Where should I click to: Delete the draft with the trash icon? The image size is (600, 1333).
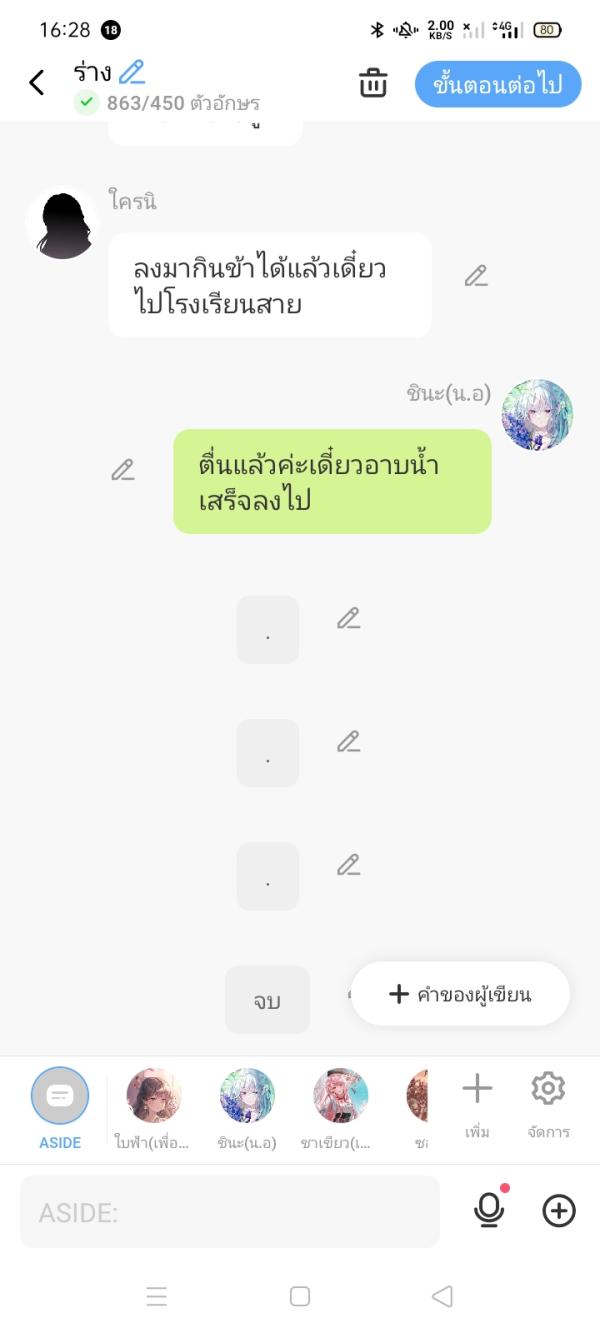(x=373, y=84)
